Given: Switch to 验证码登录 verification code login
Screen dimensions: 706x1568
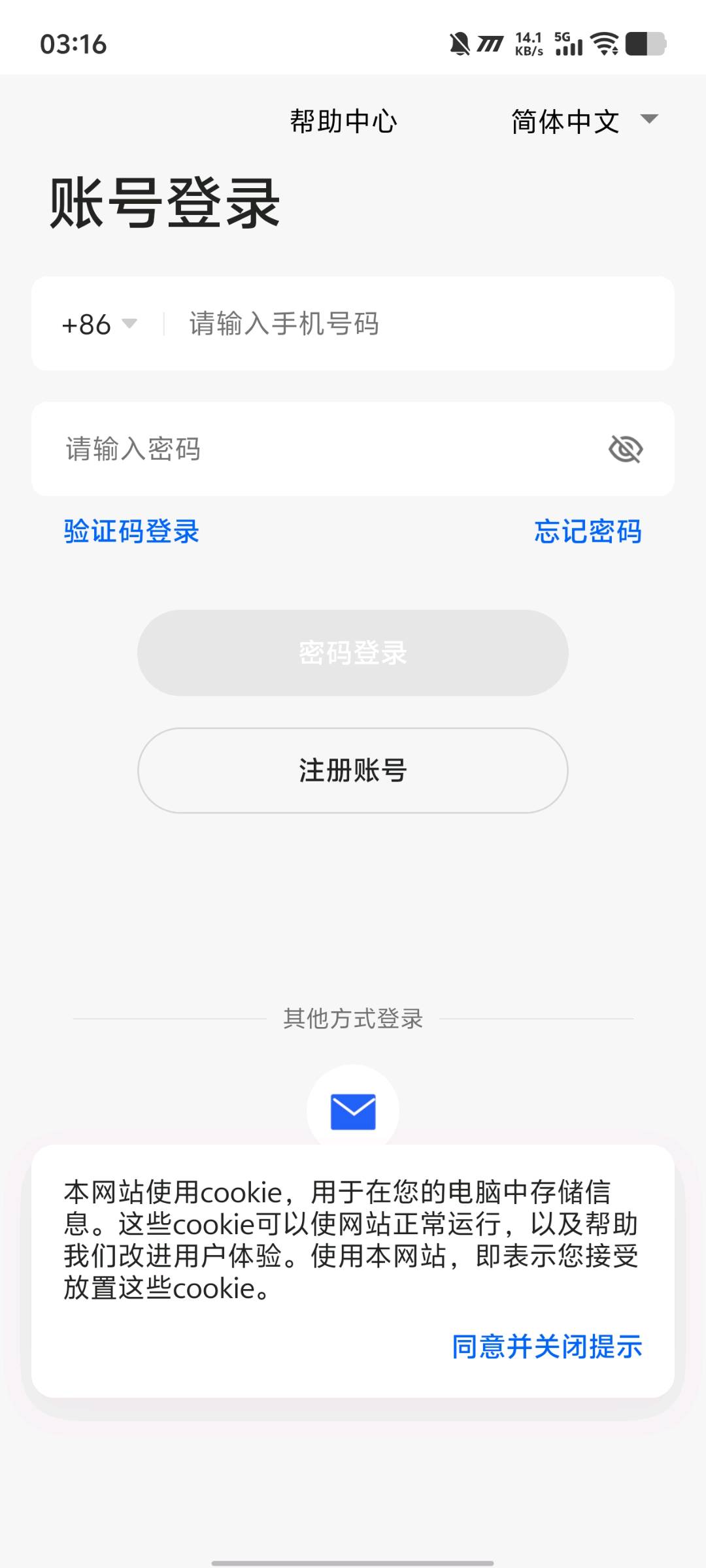Looking at the screenshot, I should pos(131,531).
